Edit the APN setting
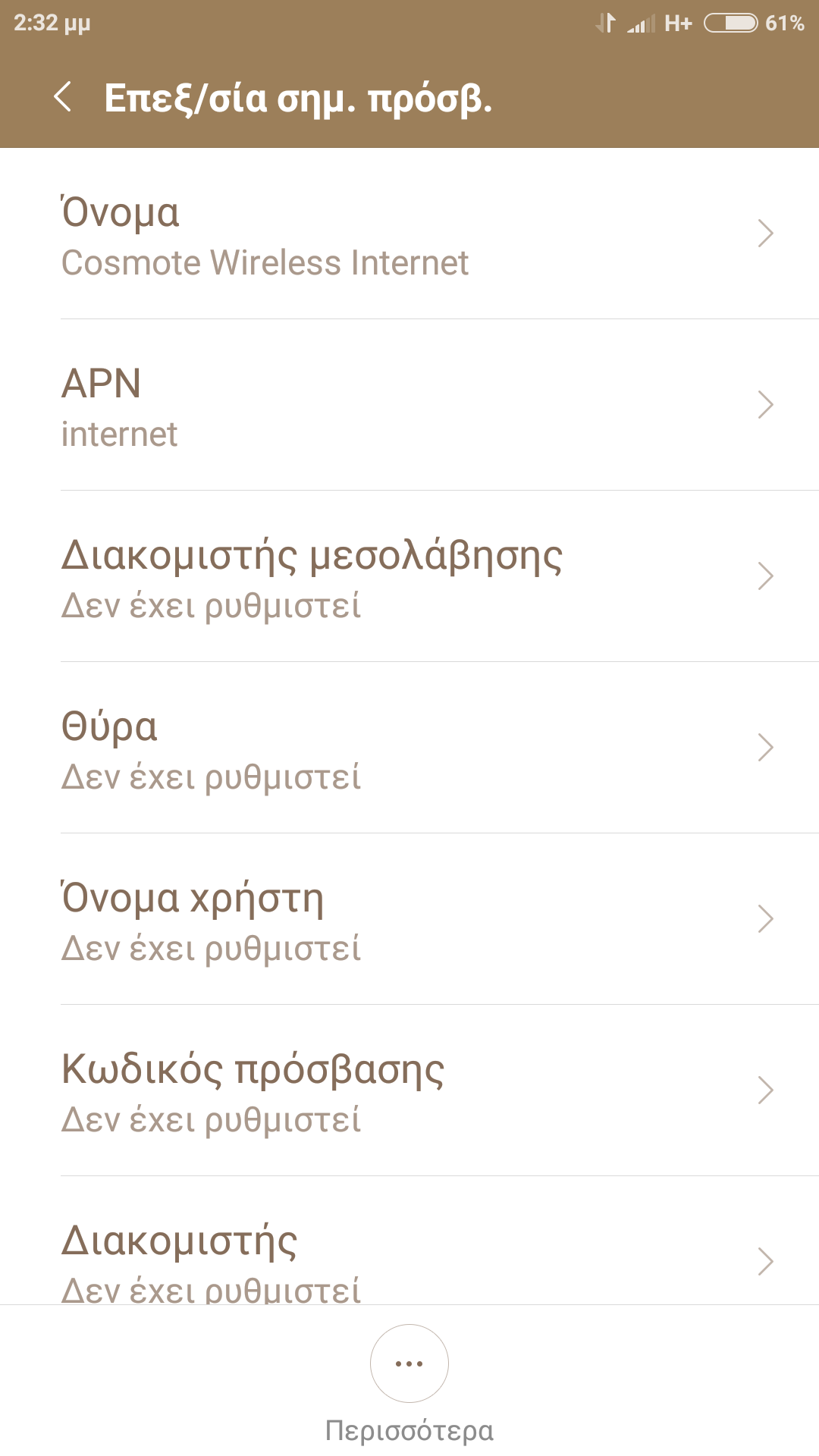819x1456 pixels. 409,406
